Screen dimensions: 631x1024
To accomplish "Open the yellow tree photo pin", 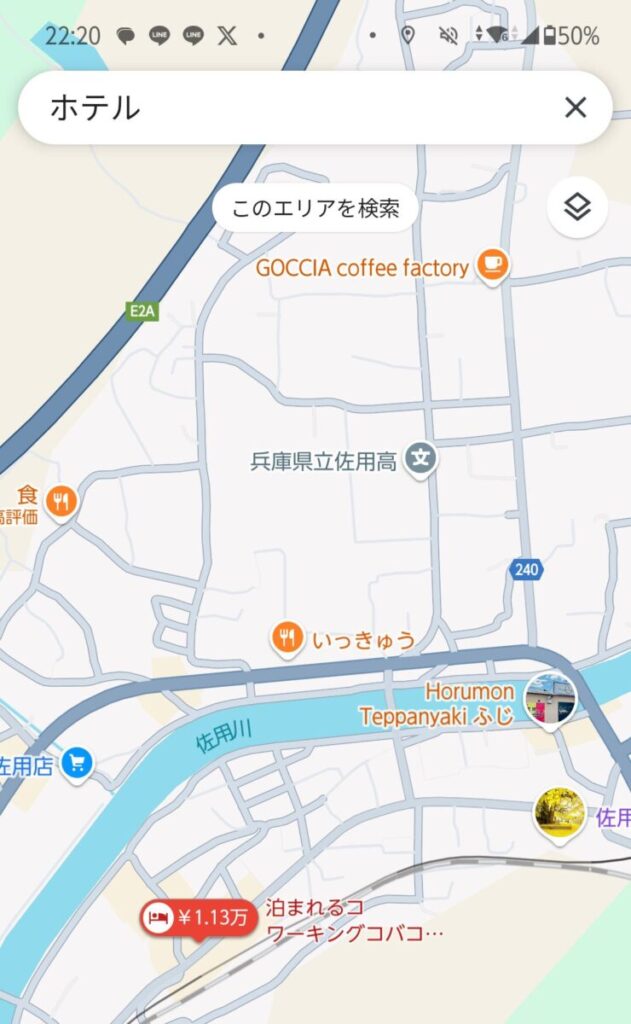I will point(560,814).
